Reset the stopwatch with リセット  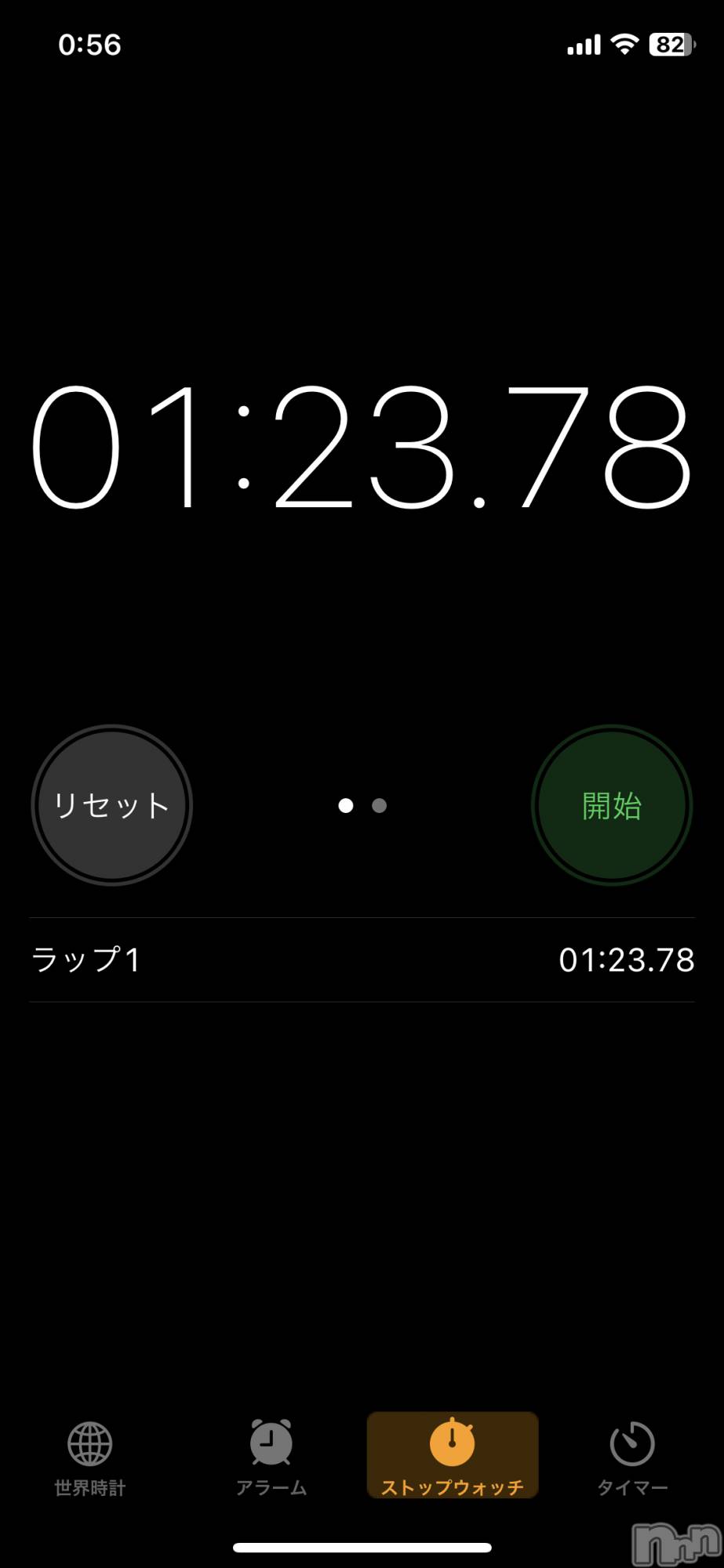point(111,805)
